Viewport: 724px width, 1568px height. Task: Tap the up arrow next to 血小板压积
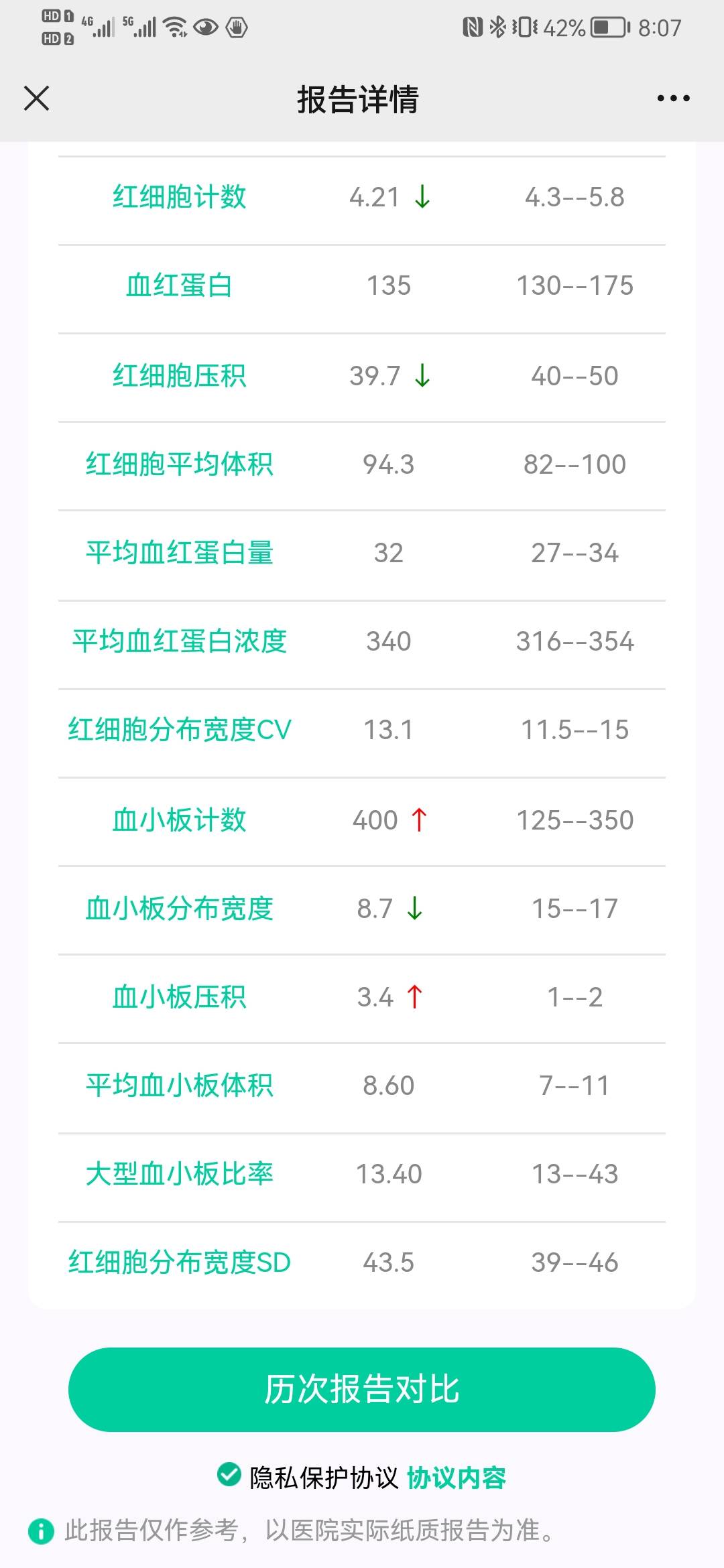tap(416, 997)
